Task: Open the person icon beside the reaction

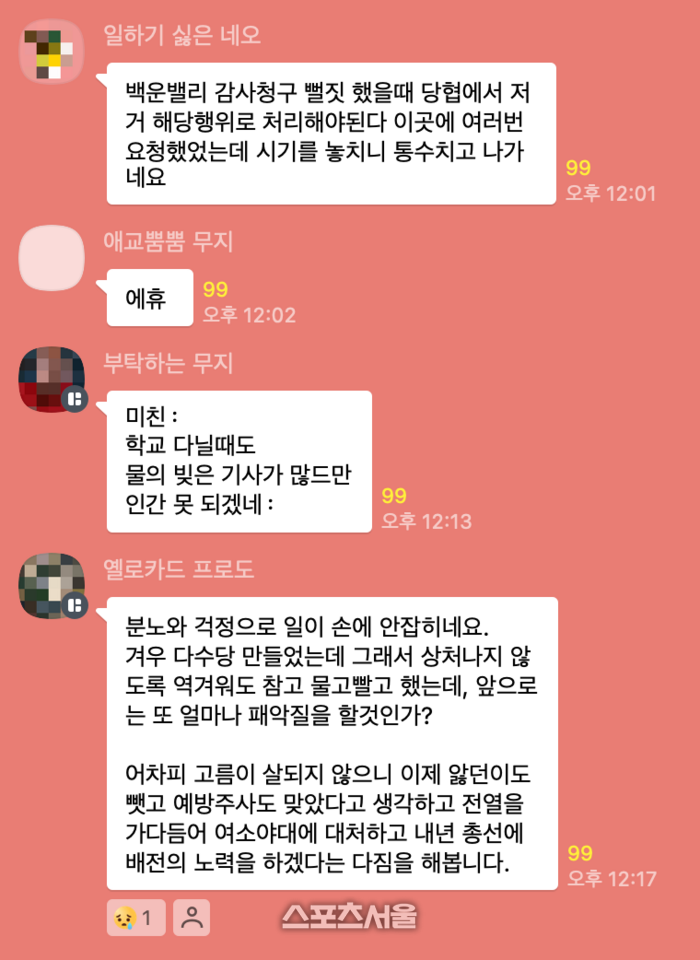Action: click(191, 918)
